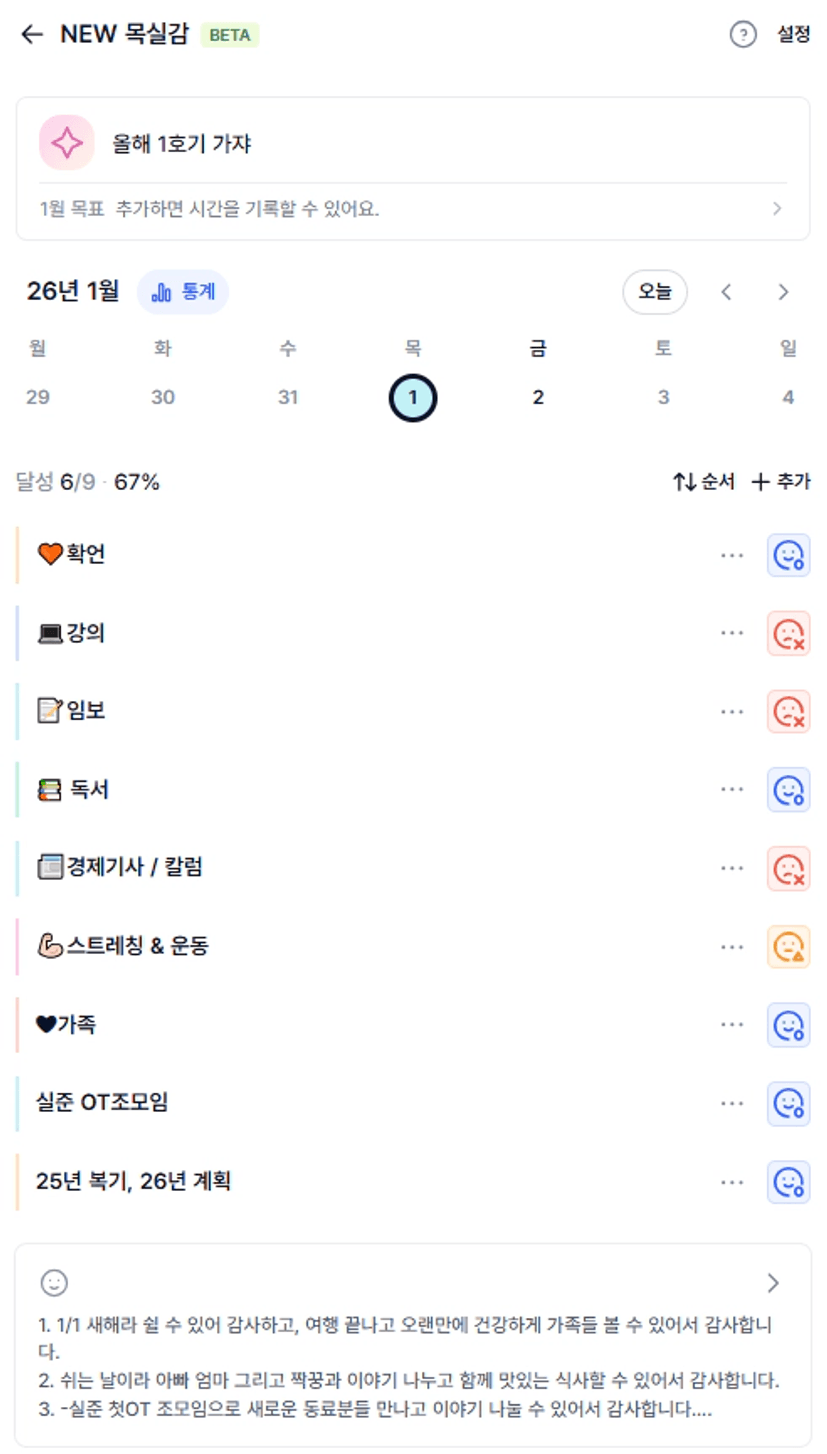The image size is (827, 1454).
Task: Open 통계 statistics
Action: (183, 292)
